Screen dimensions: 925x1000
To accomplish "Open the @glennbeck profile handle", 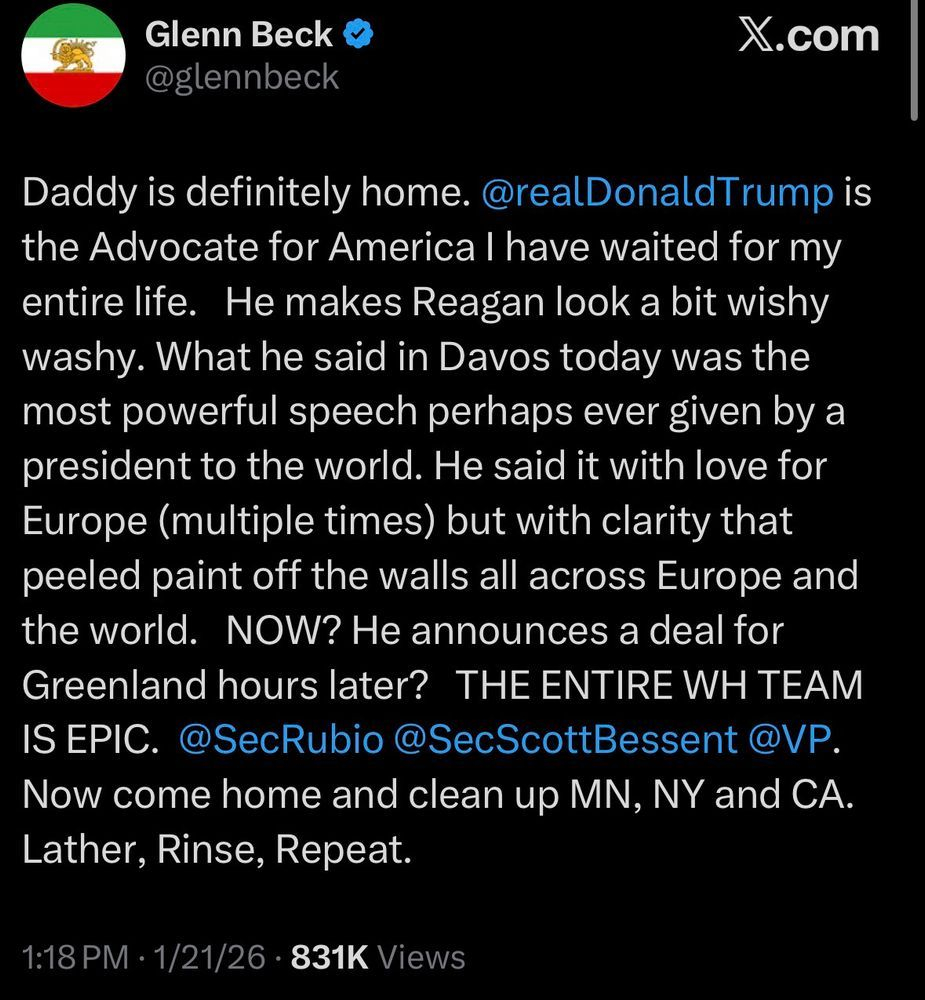I will (x=242, y=77).
